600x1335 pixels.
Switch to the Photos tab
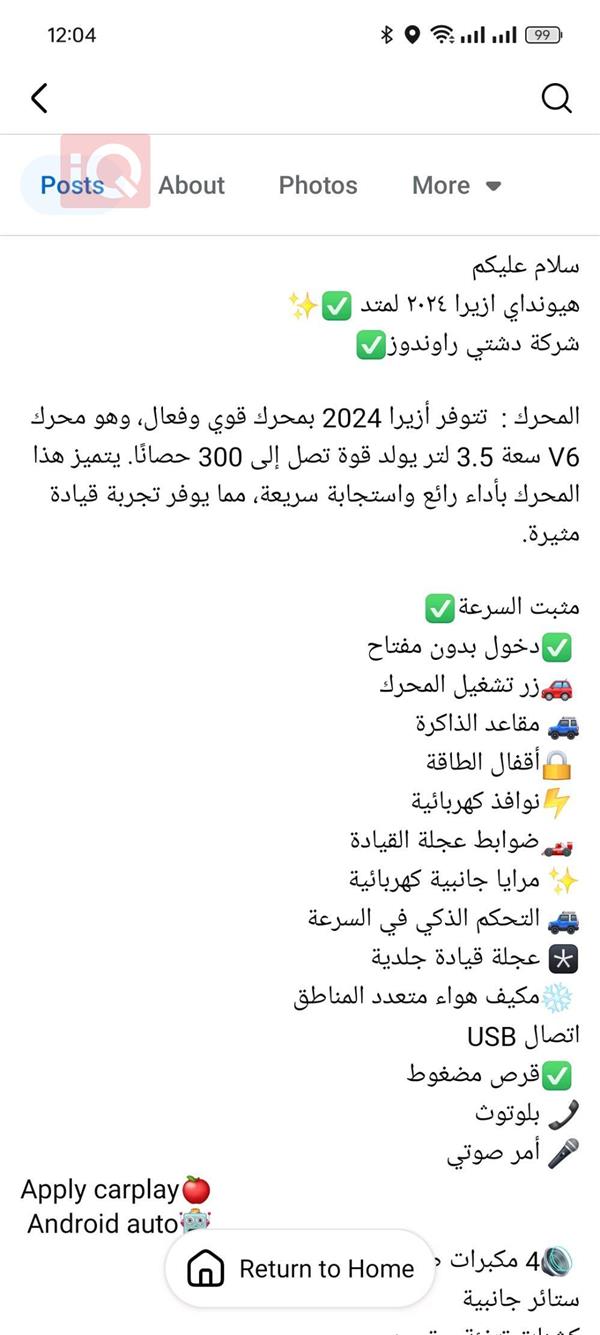click(x=318, y=185)
